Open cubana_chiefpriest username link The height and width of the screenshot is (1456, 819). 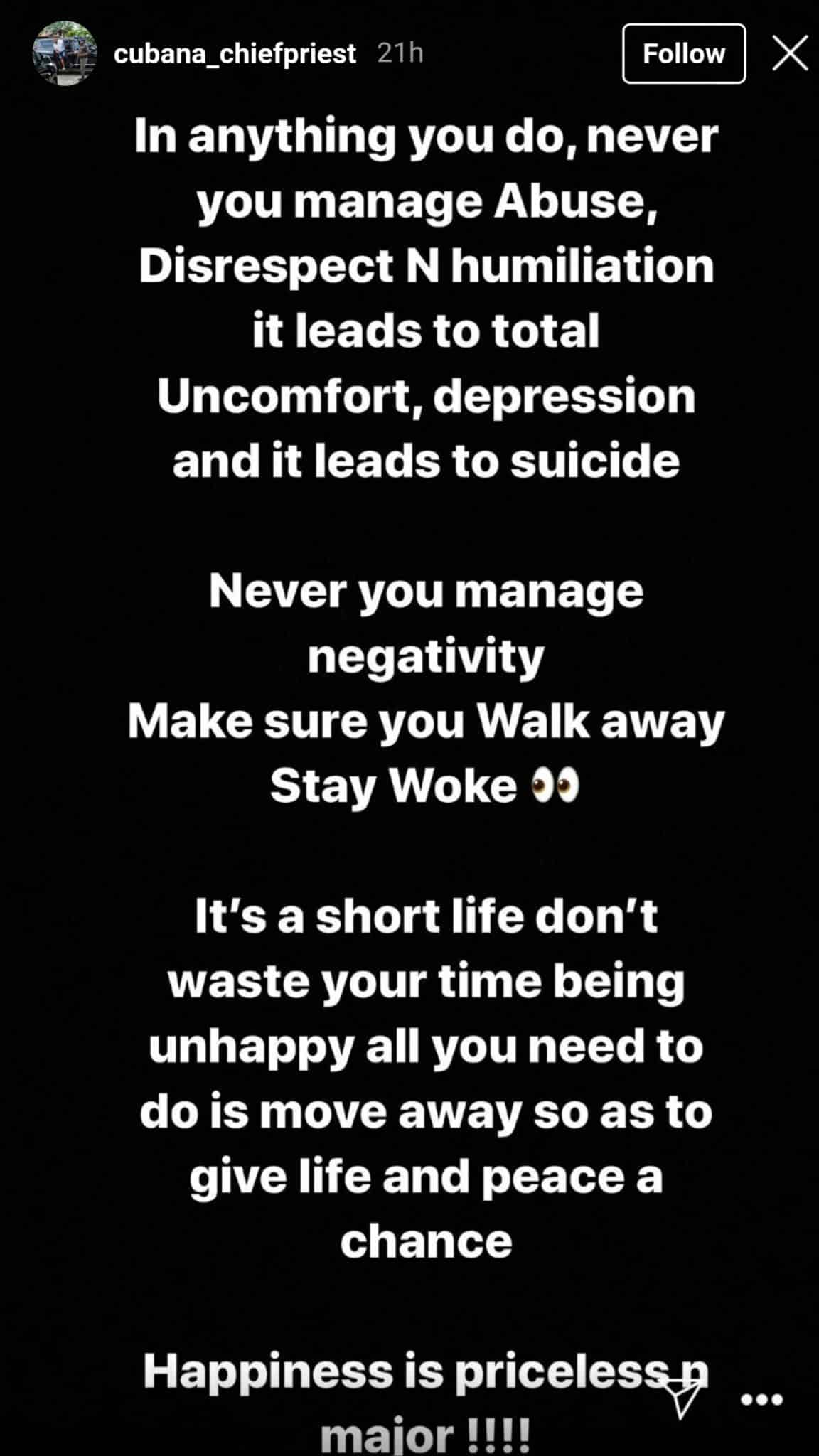235,54
